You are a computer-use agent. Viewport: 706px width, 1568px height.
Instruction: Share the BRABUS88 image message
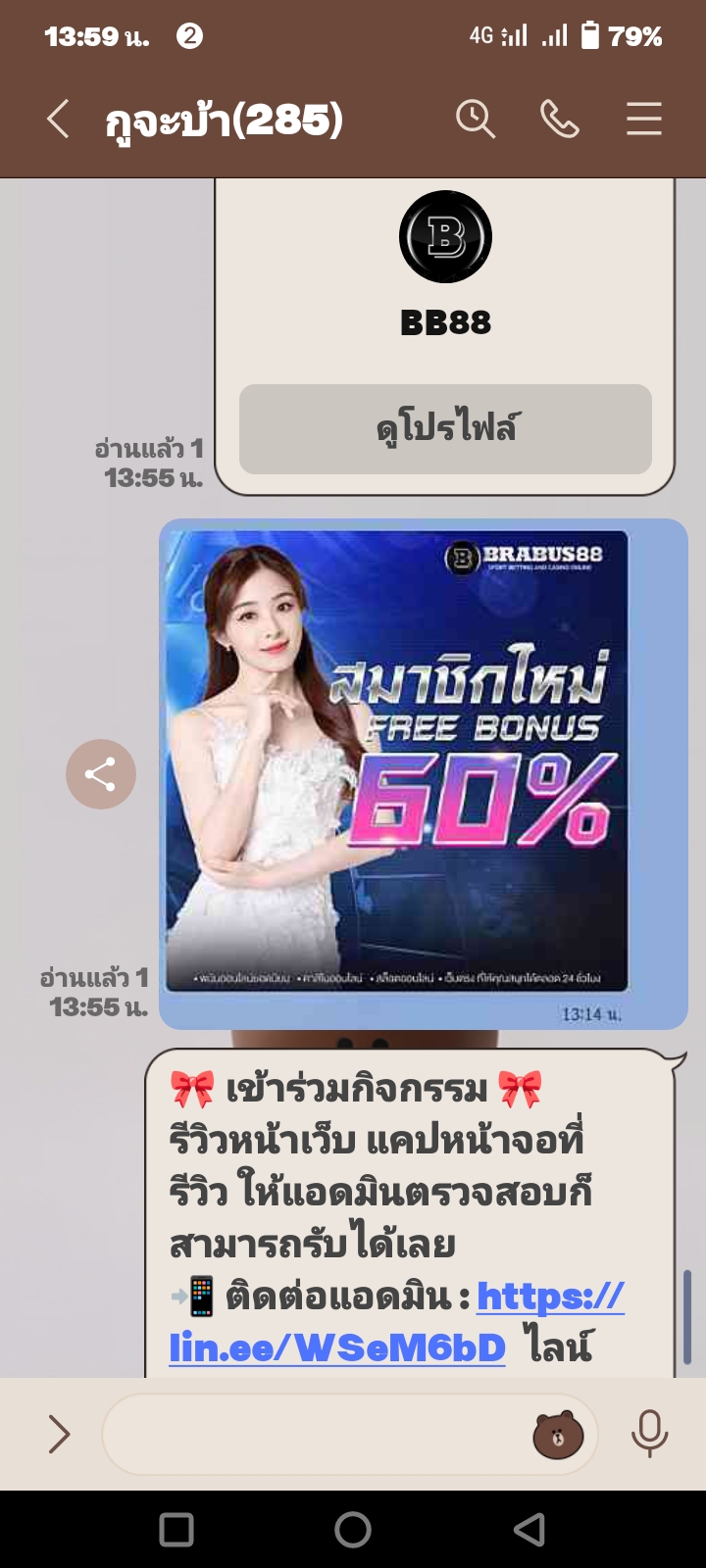tap(101, 774)
